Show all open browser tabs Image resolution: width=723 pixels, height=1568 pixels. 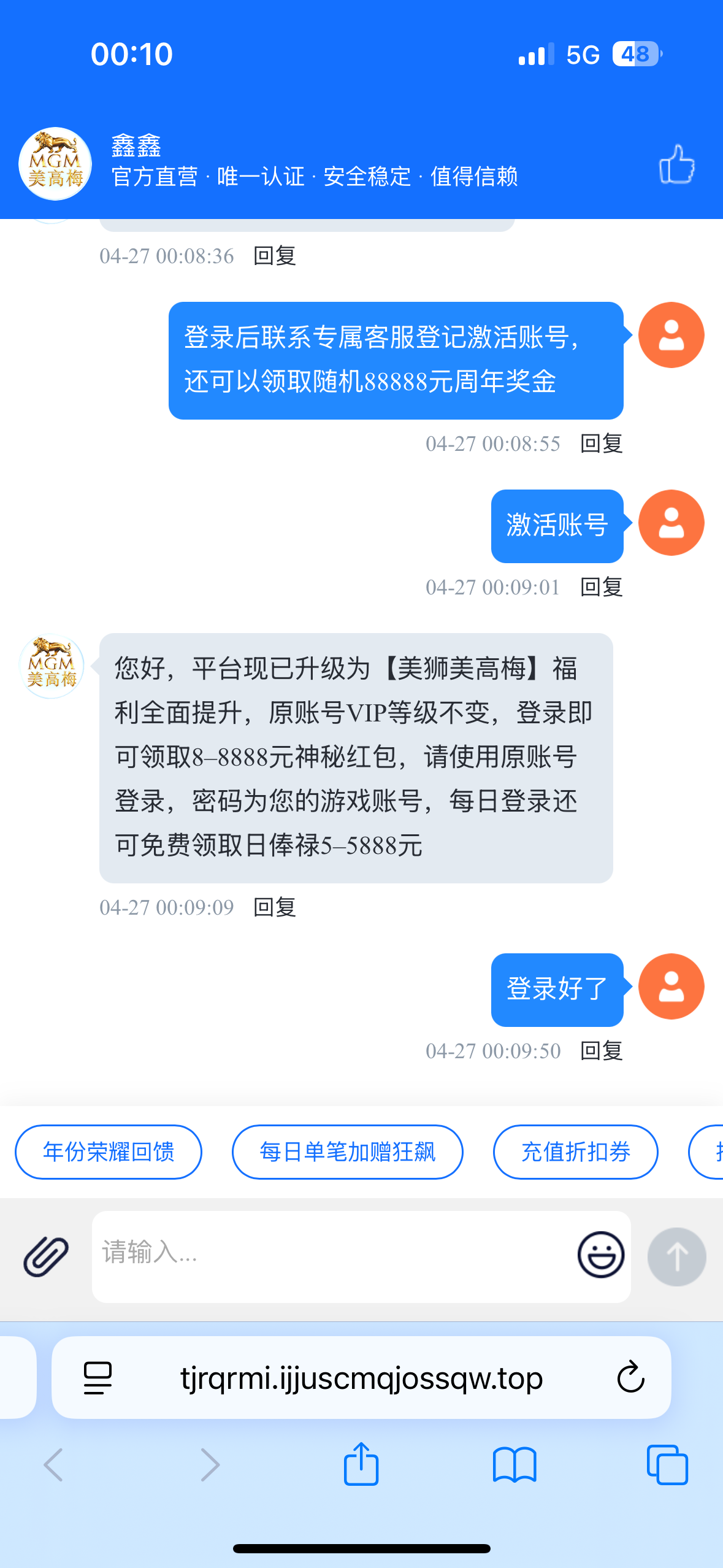point(667,1465)
